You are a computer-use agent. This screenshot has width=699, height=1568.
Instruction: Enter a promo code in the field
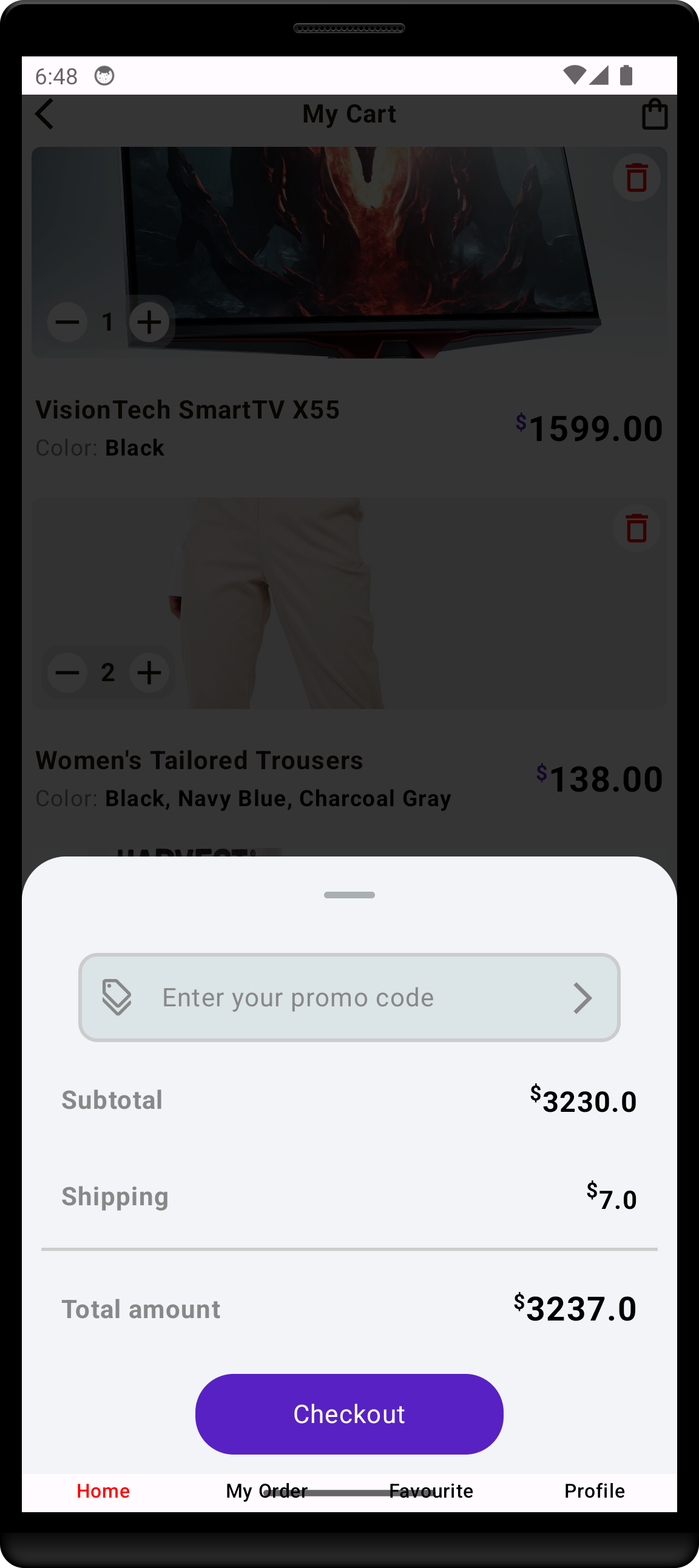coord(341,998)
